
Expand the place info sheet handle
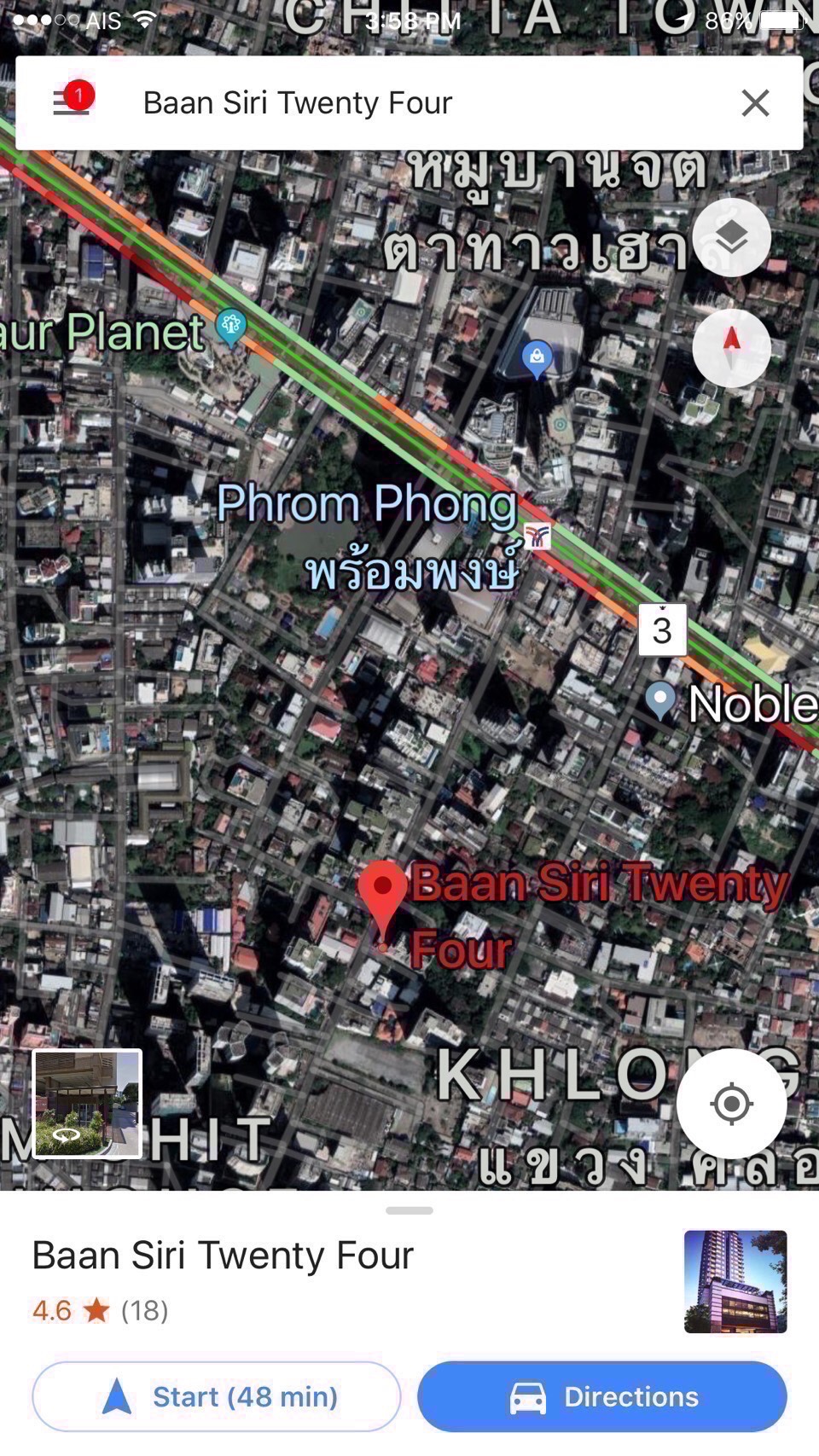[409, 1210]
